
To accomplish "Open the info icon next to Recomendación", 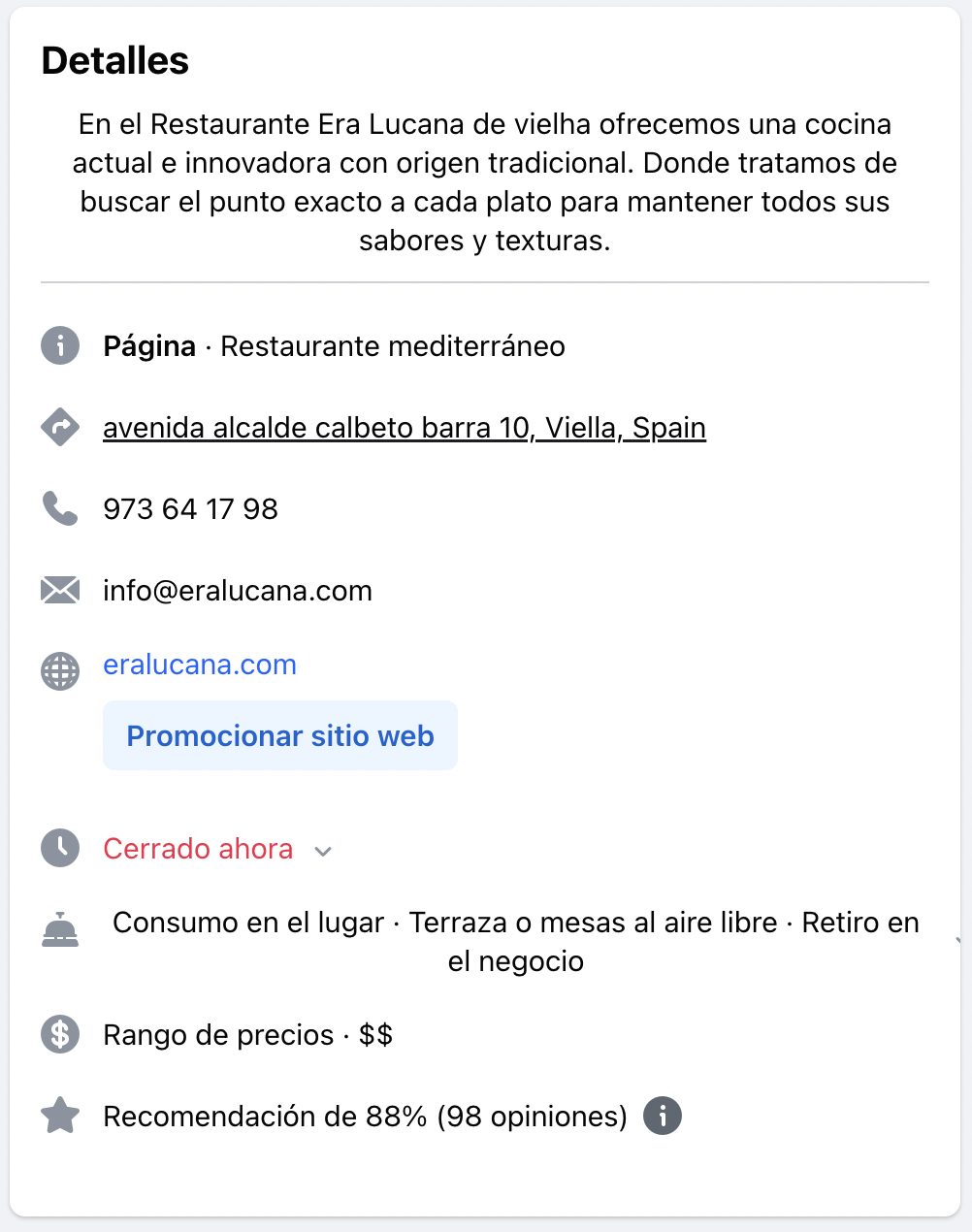I will coord(663,1116).
